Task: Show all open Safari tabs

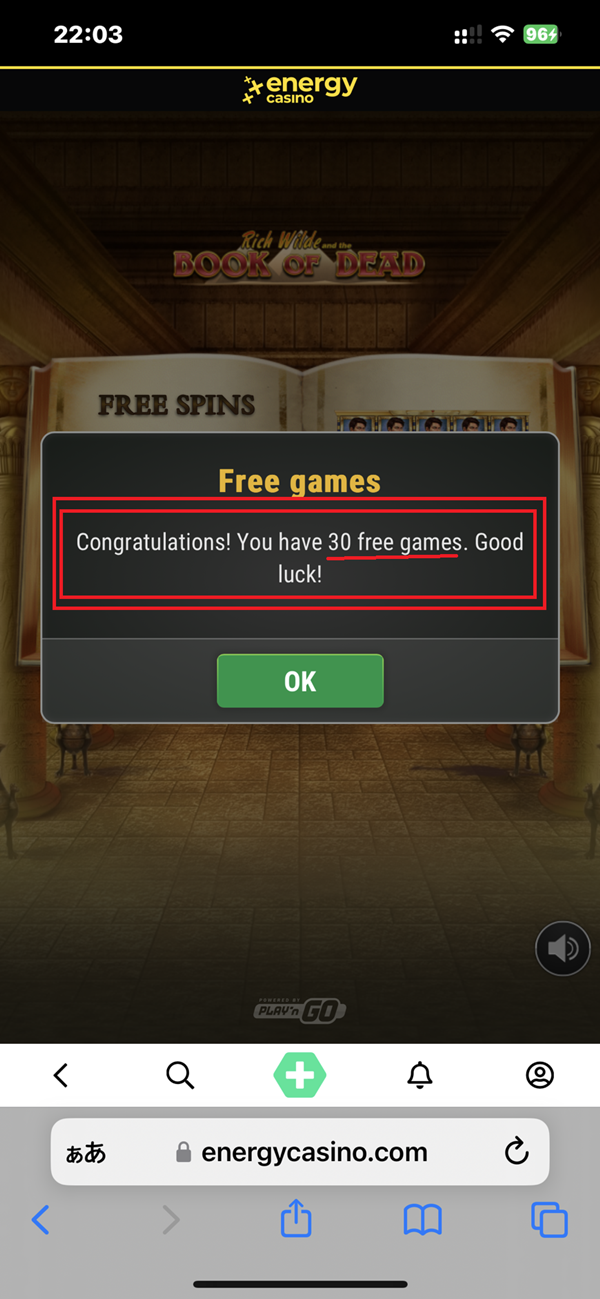Action: (x=549, y=1219)
